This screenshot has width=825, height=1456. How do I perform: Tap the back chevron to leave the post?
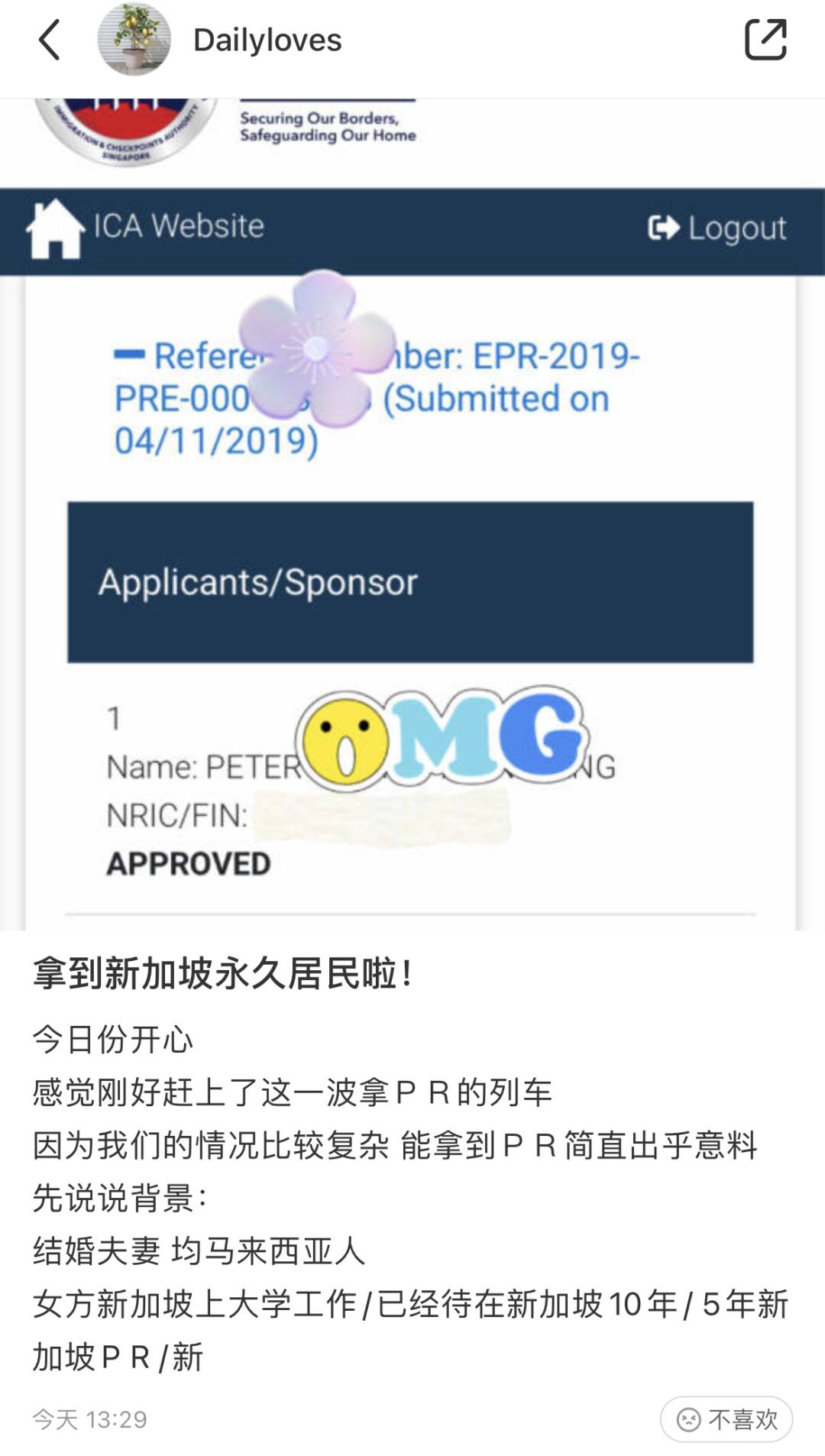(46, 40)
